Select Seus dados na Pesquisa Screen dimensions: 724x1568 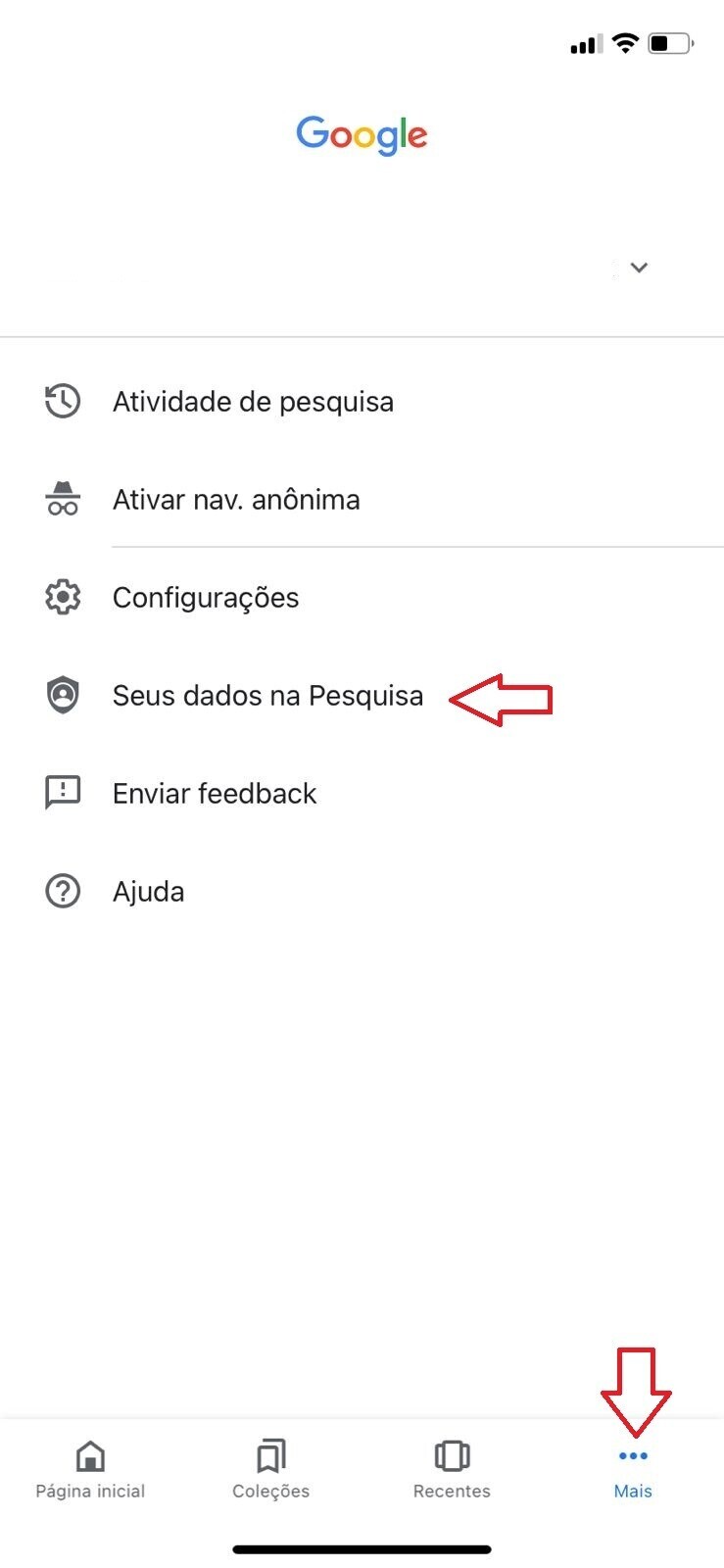(267, 695)
